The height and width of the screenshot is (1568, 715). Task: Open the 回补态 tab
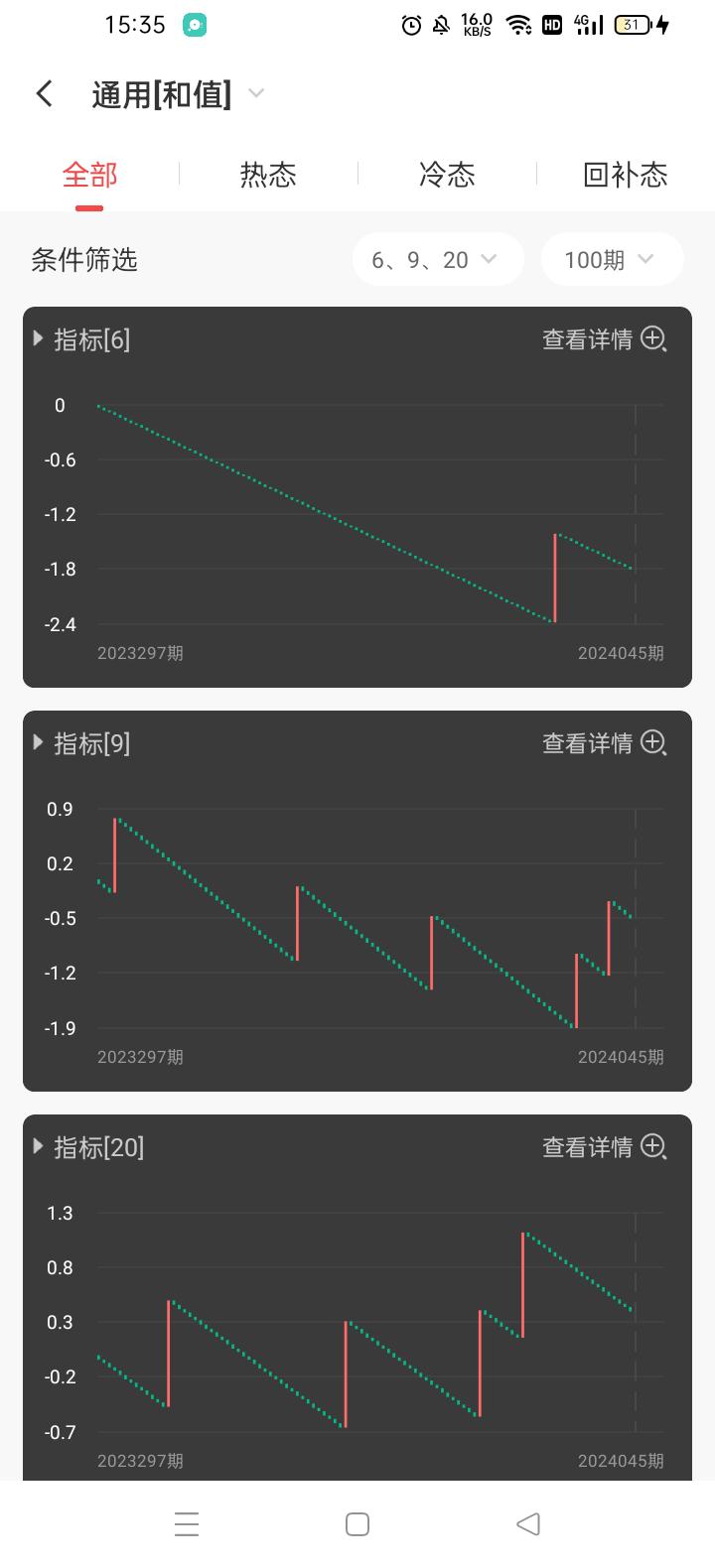[625, 176]
